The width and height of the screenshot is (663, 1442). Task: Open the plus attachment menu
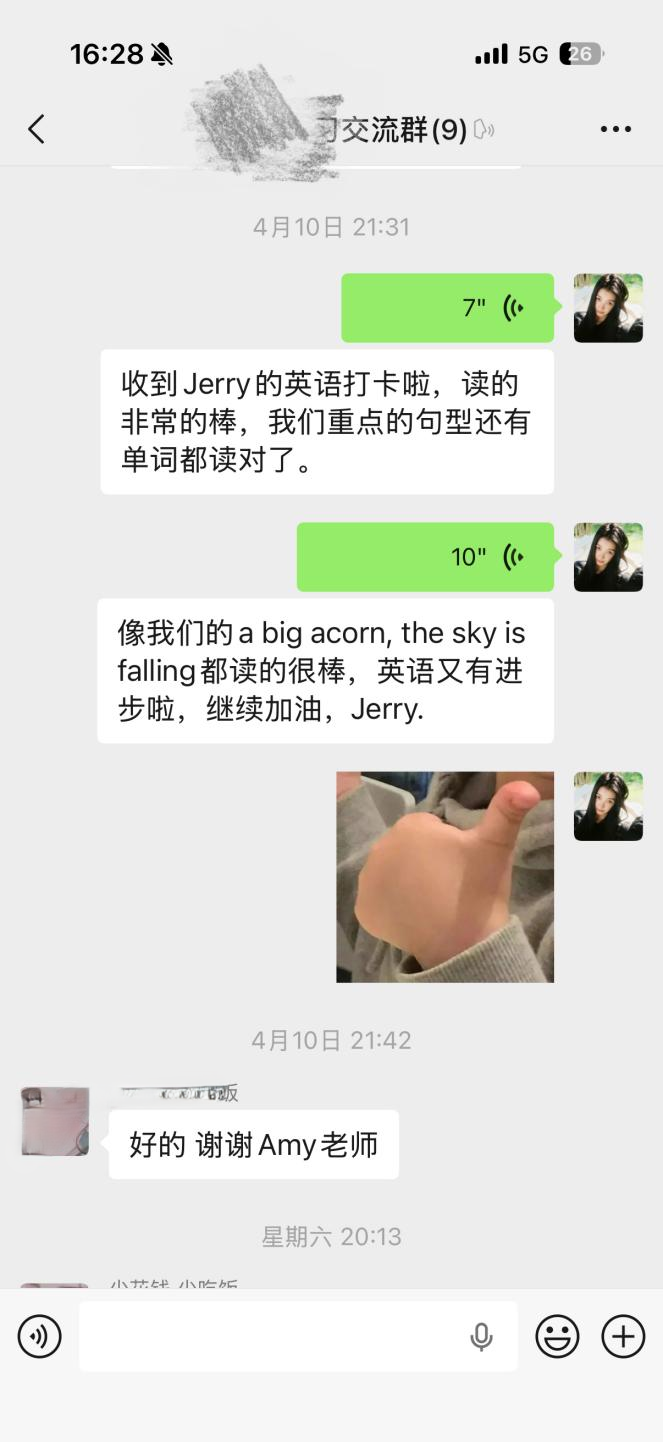[622, 1336]
